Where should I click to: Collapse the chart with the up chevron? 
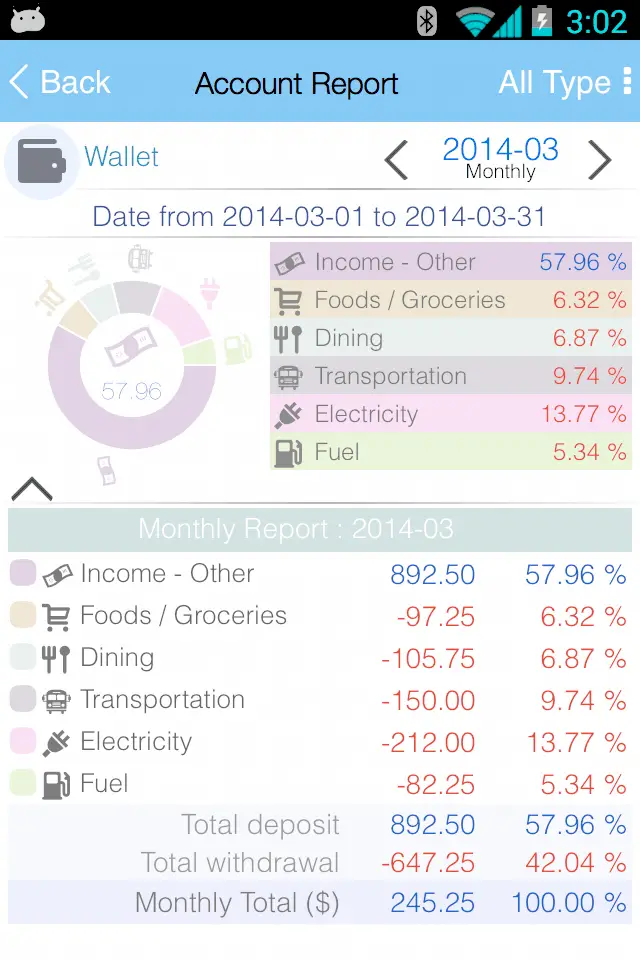[x=32, y=488]
